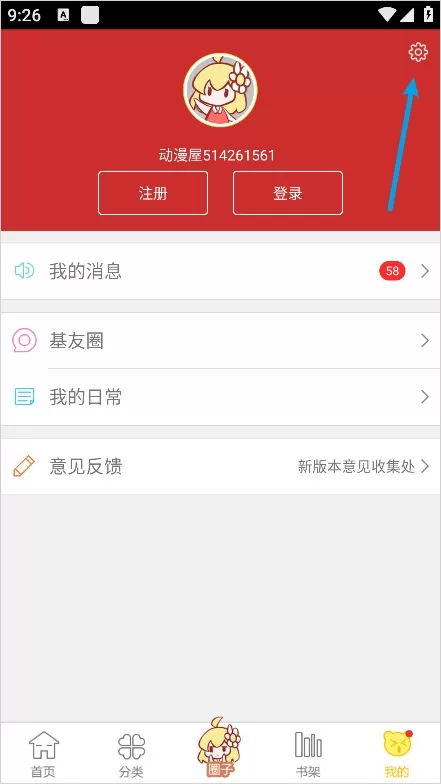This screenshot has height=784, width=441.
Task: Open the settings gear icon
Action: pyautogui.click(x=418, y=52)
